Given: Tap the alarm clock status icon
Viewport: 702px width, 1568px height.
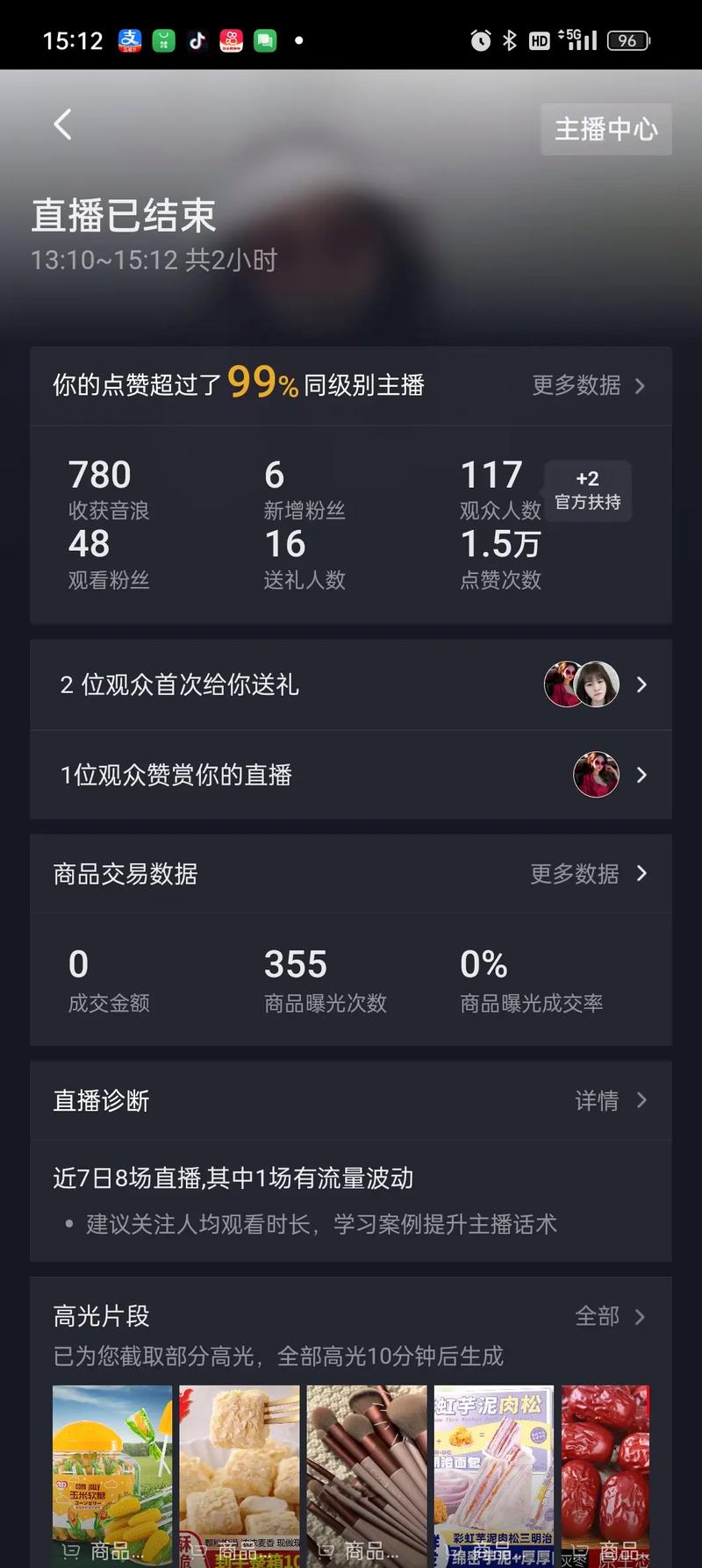Looking at the screenshot, I should [x=480, y=39].
